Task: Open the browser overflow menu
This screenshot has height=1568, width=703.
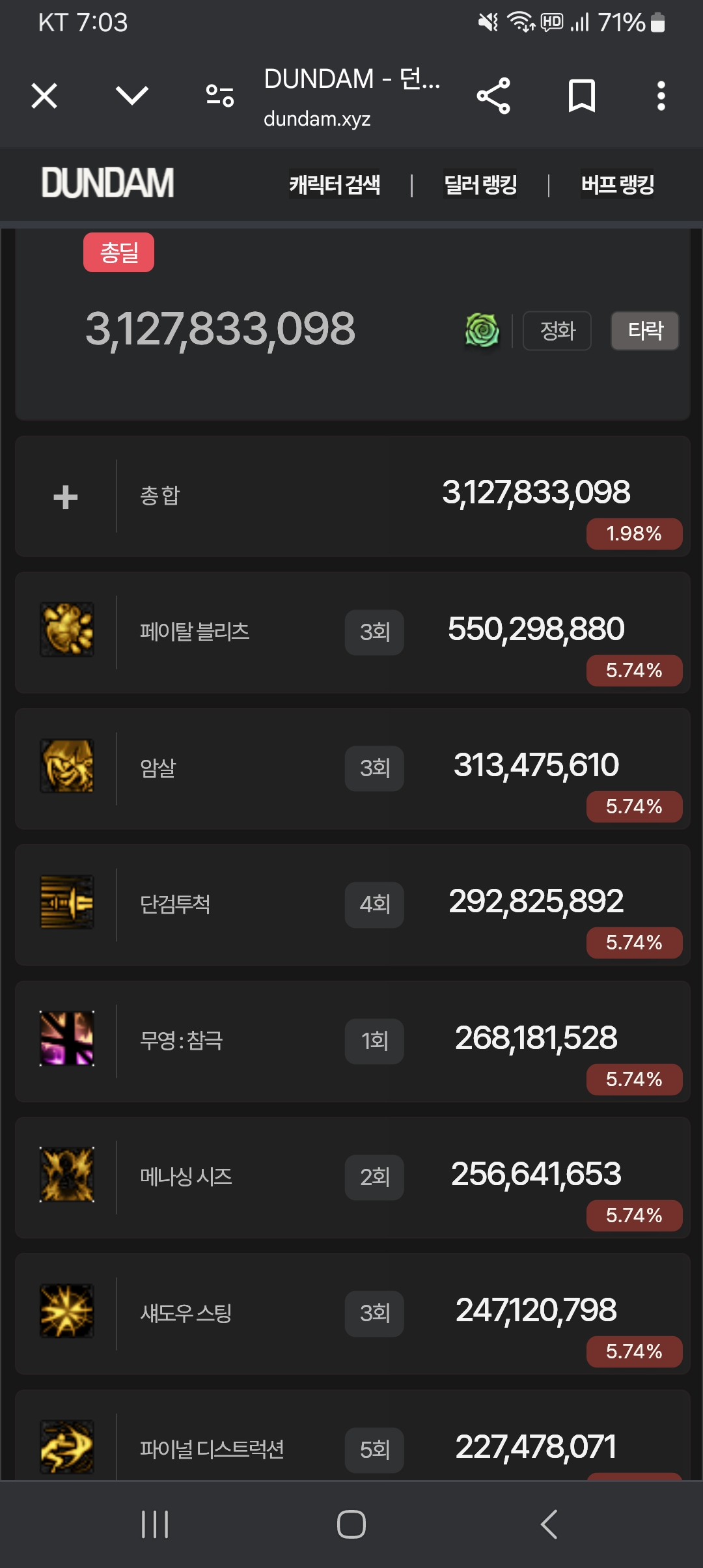Action: [661, 96]
